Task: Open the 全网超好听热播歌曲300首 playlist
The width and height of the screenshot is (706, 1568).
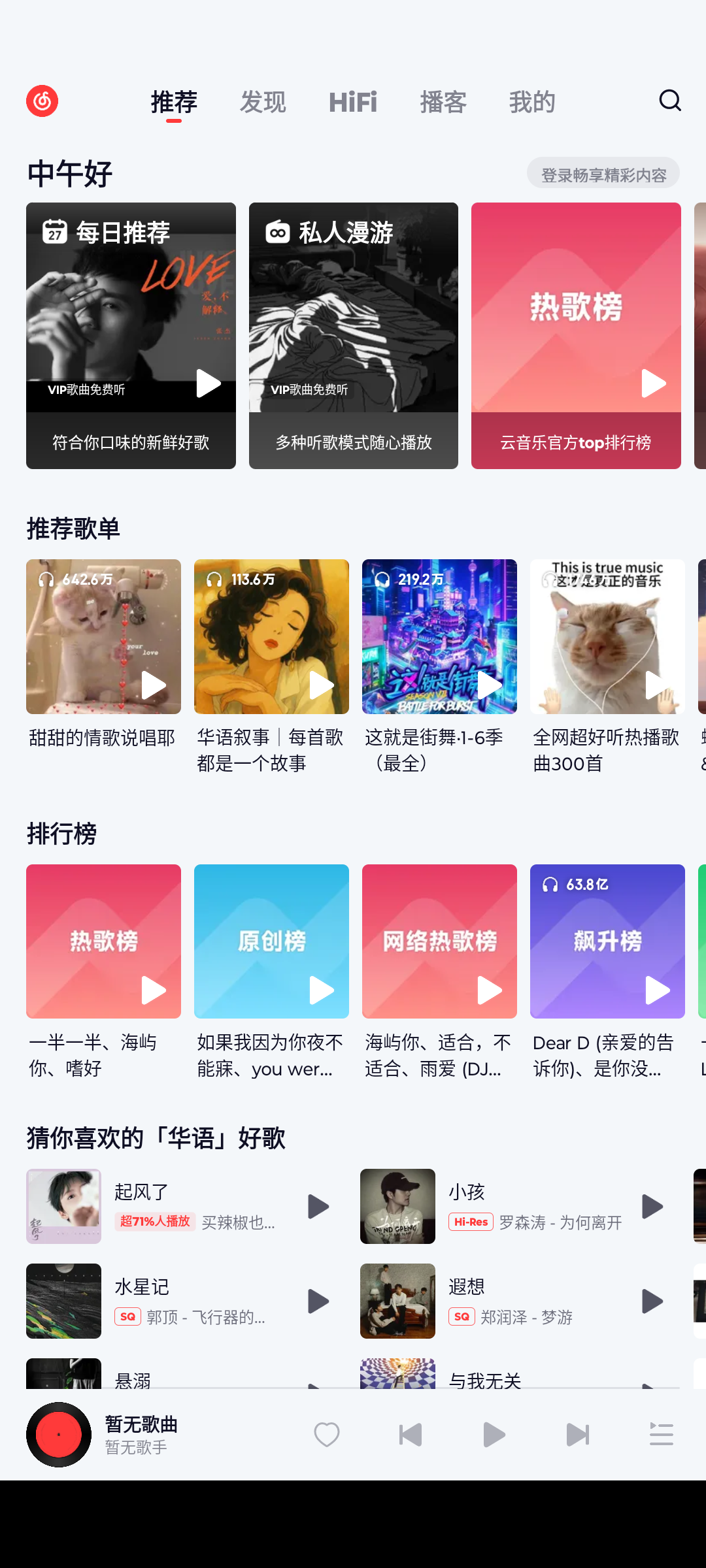Action: tap(607, 637)
